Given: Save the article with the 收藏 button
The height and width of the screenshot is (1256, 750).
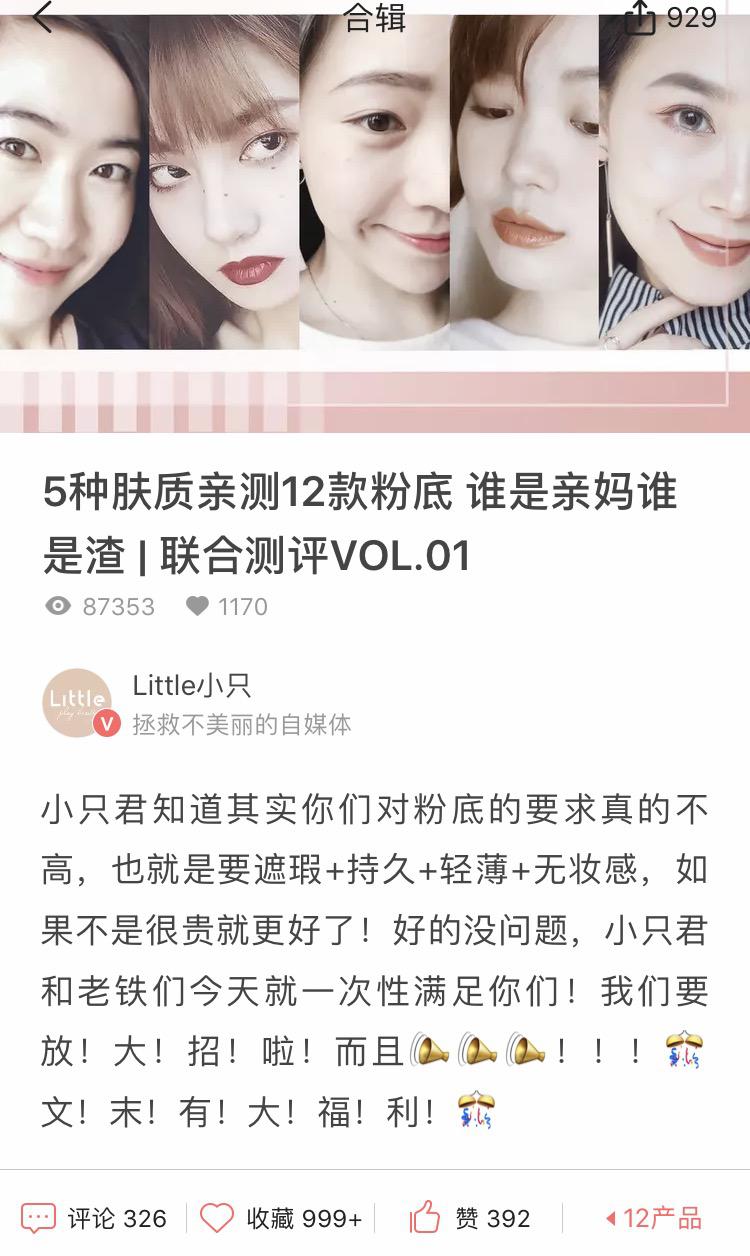Looking at the screenshot, I should [x=281, y=1218].
